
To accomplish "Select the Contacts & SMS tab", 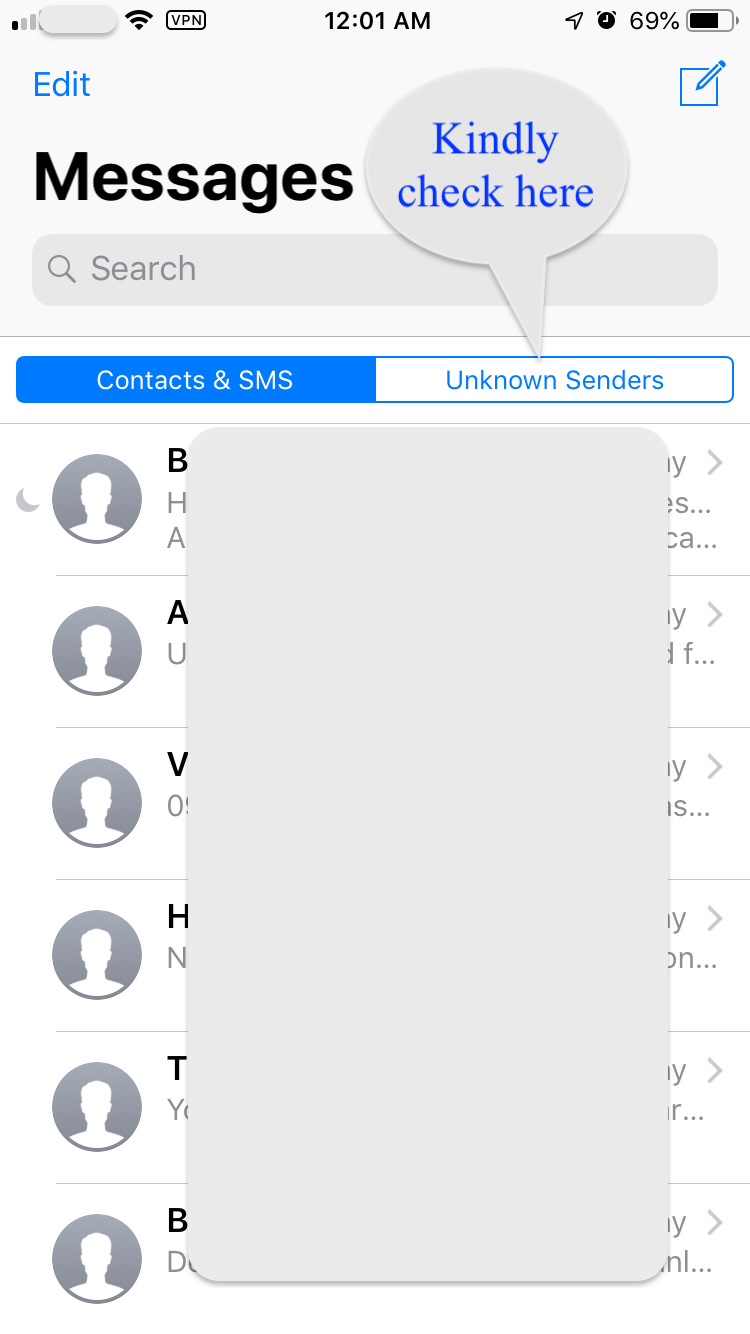I will coord(196,380).
